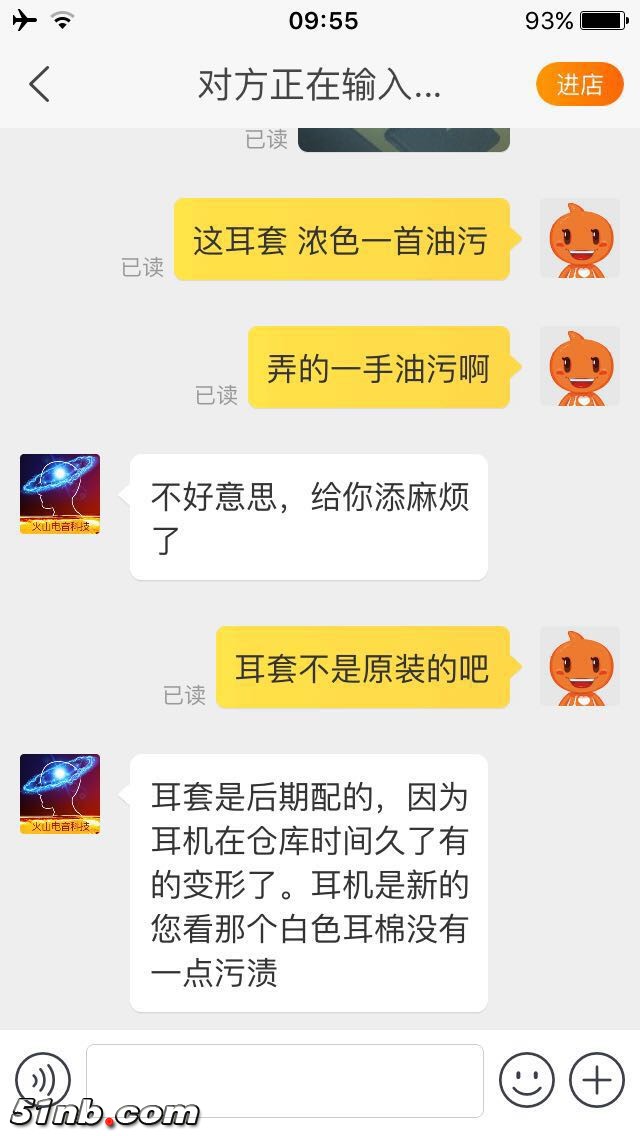Go back using the top-left arrow
Viewport: 640px width, 1136px height.
coord(40,85)
